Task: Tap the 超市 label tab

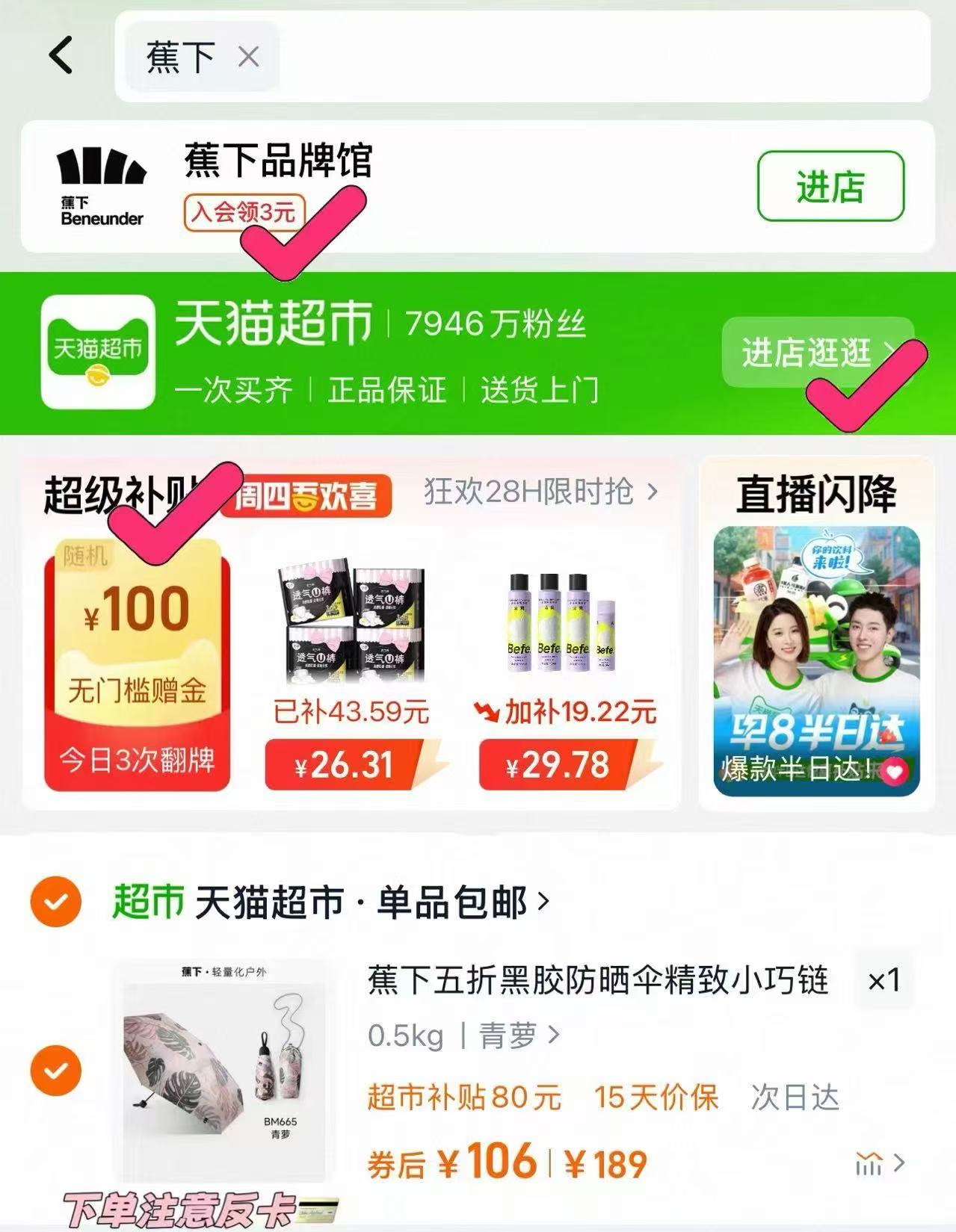Action: point(146,903)
